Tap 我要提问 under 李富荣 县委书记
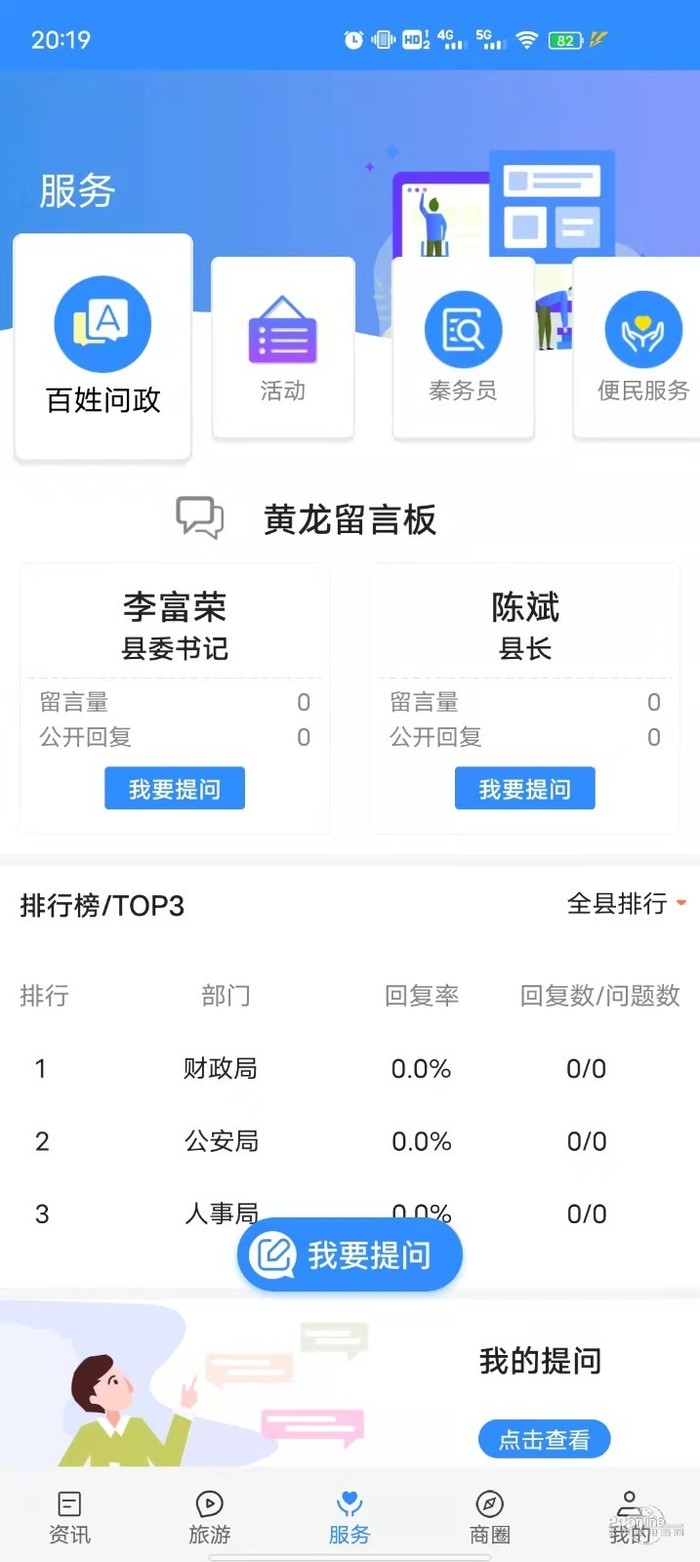 click(175, 789)
